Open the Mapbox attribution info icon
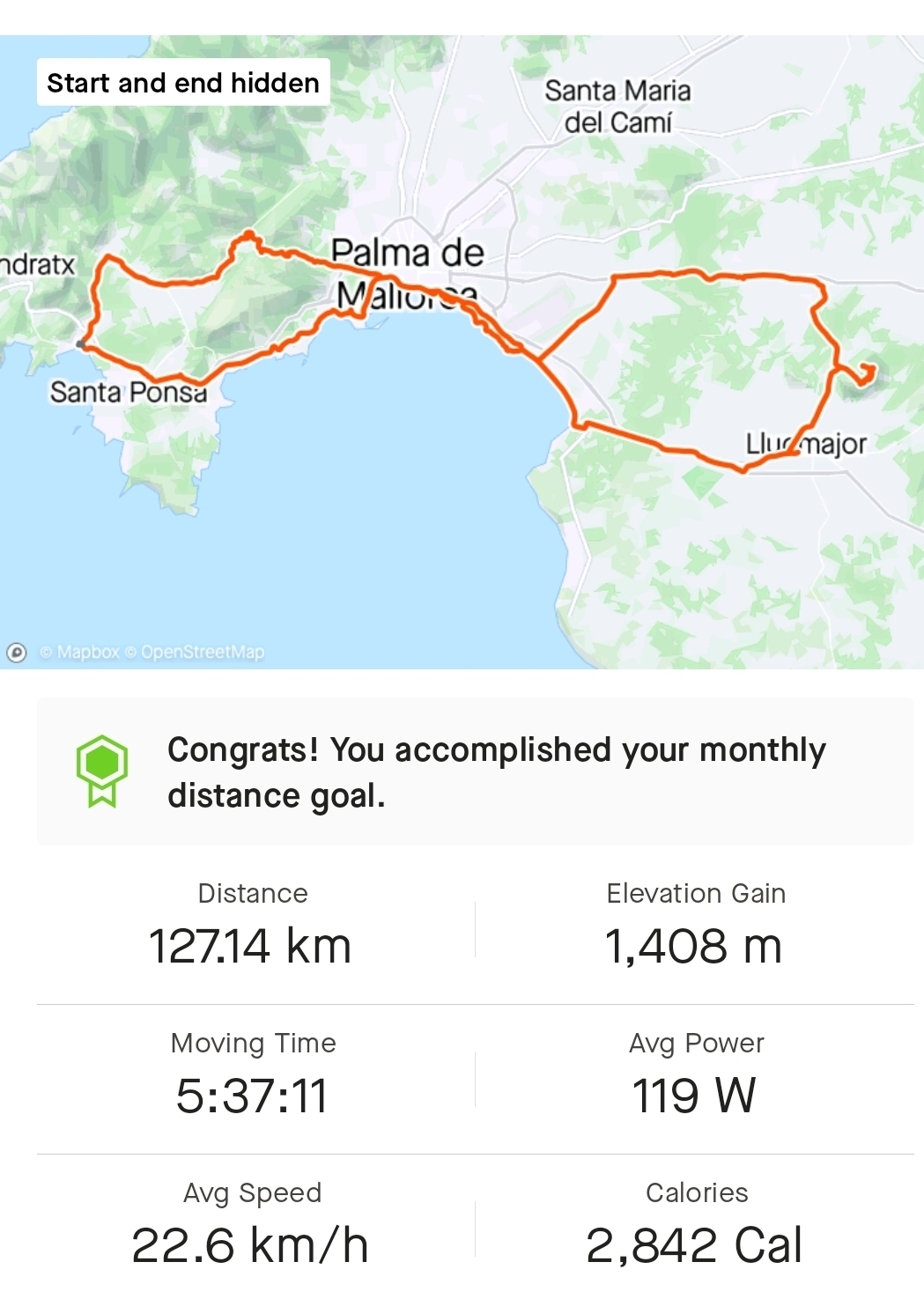 [x=17, y=653]
